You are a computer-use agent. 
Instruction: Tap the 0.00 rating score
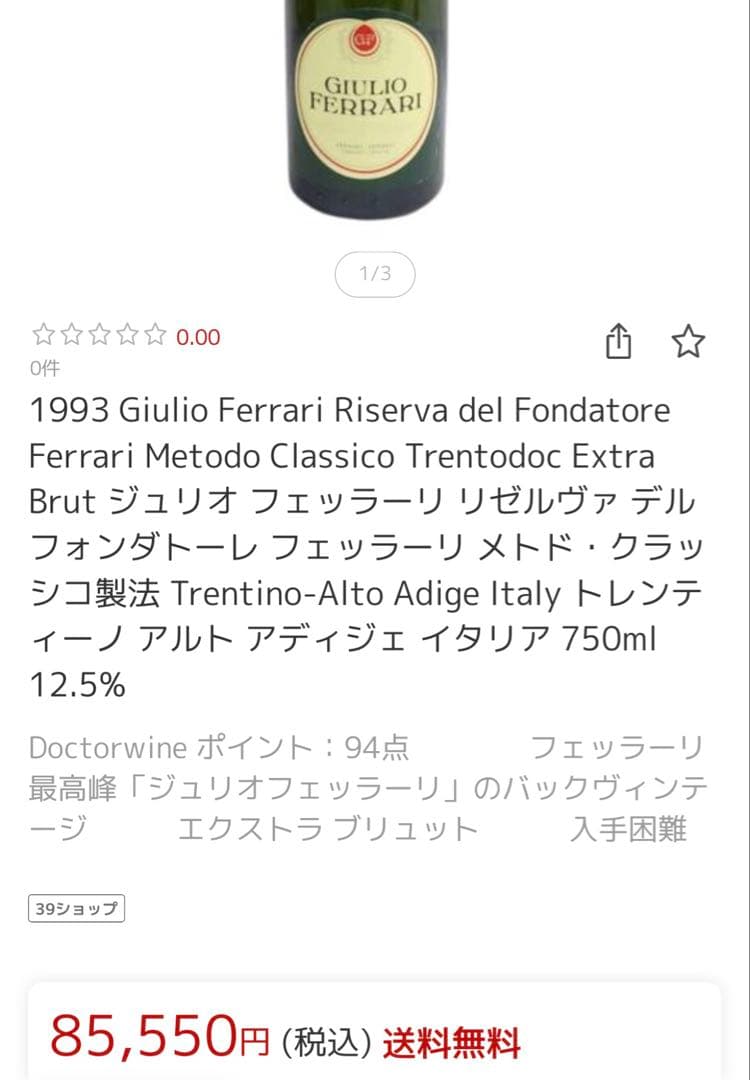click(197, 336)
